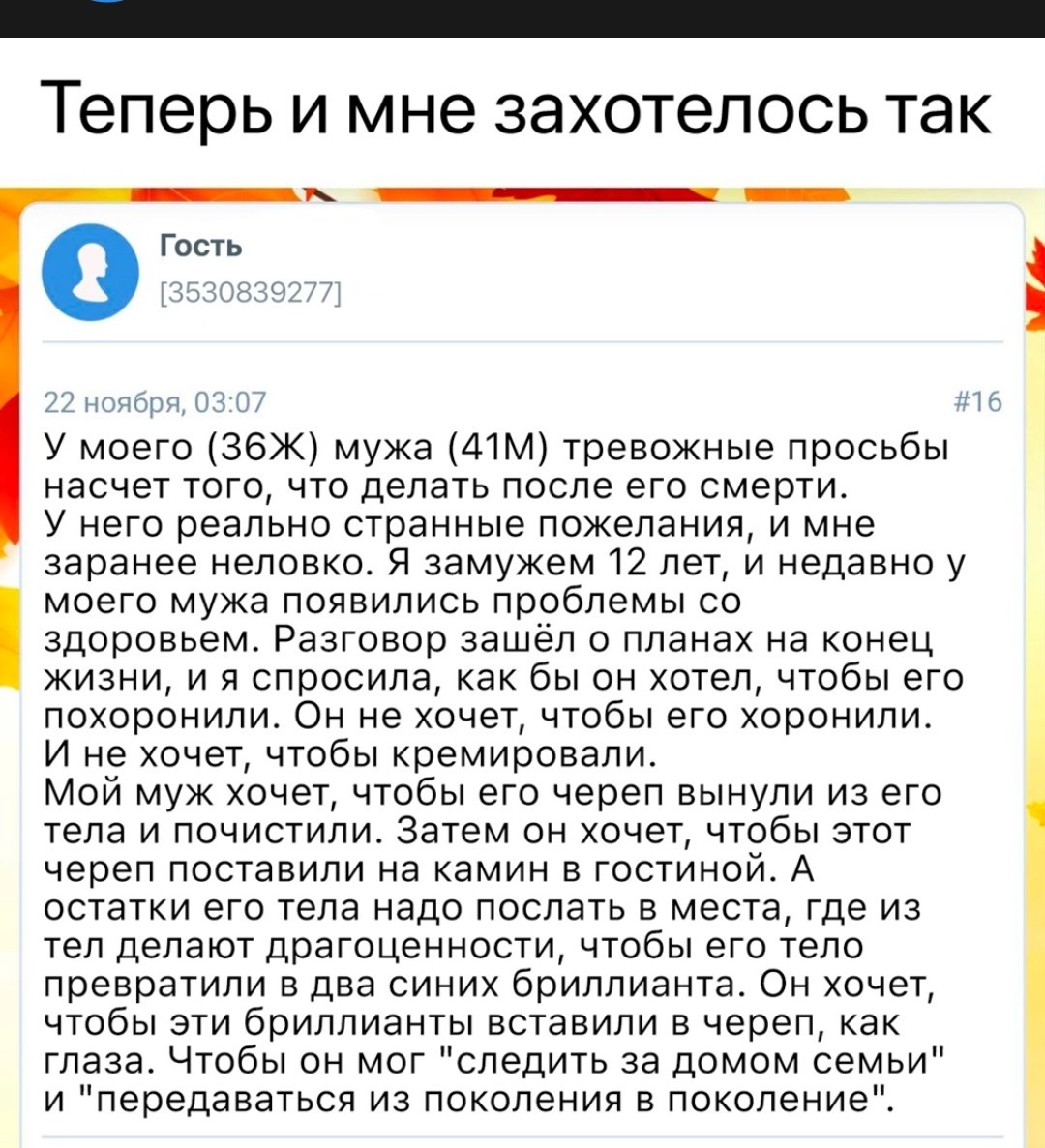Open the forum post screenshot image

[522, 667]
